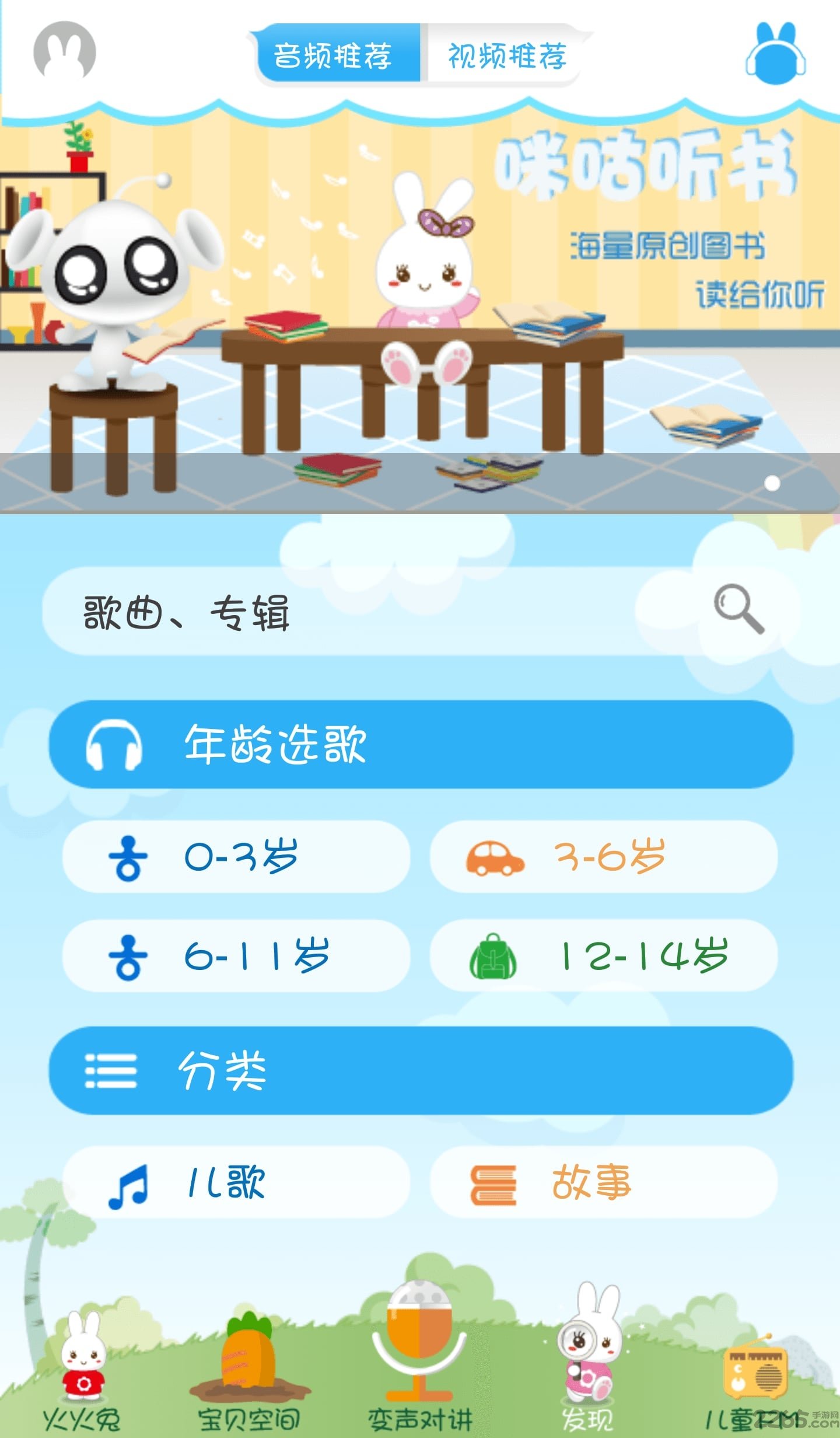Switch to the 音频推荐 tab
This screenshot has height=1438, width=840.
[x=334, y=54]
